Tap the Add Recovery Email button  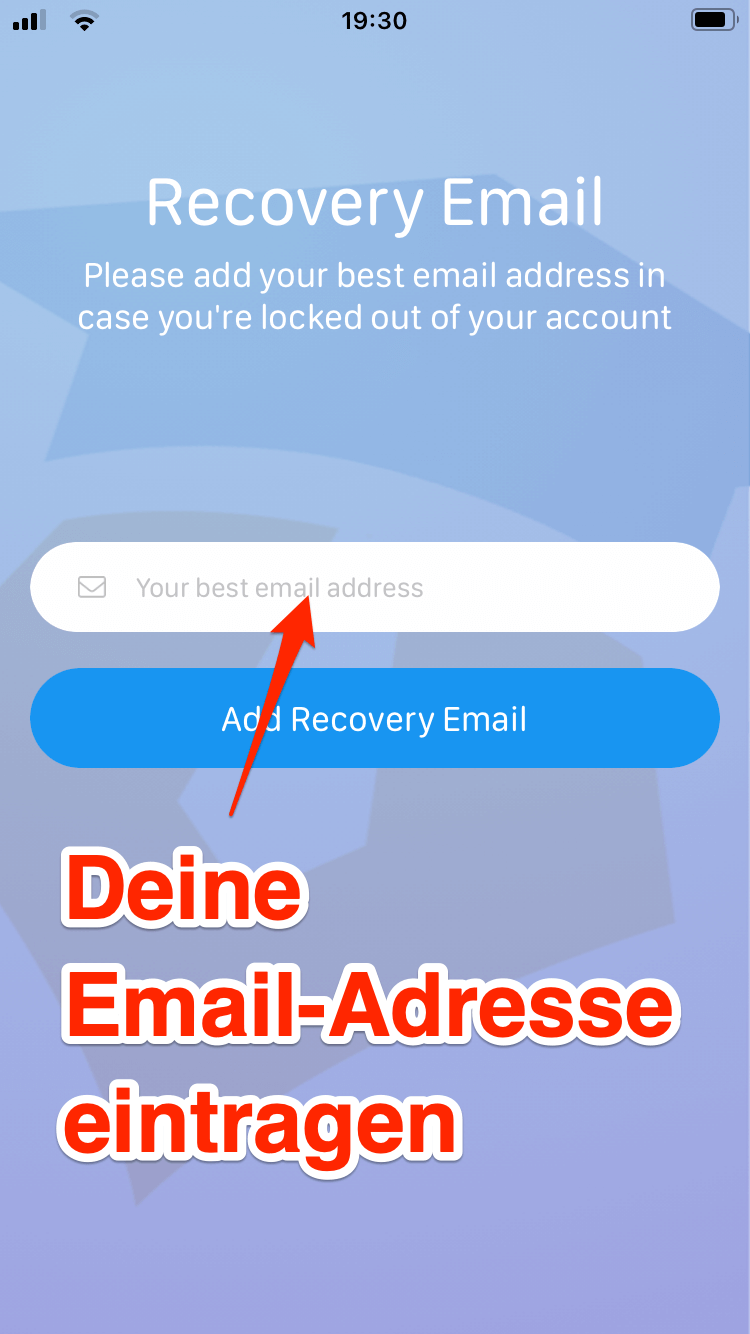[x=374, y=719]
